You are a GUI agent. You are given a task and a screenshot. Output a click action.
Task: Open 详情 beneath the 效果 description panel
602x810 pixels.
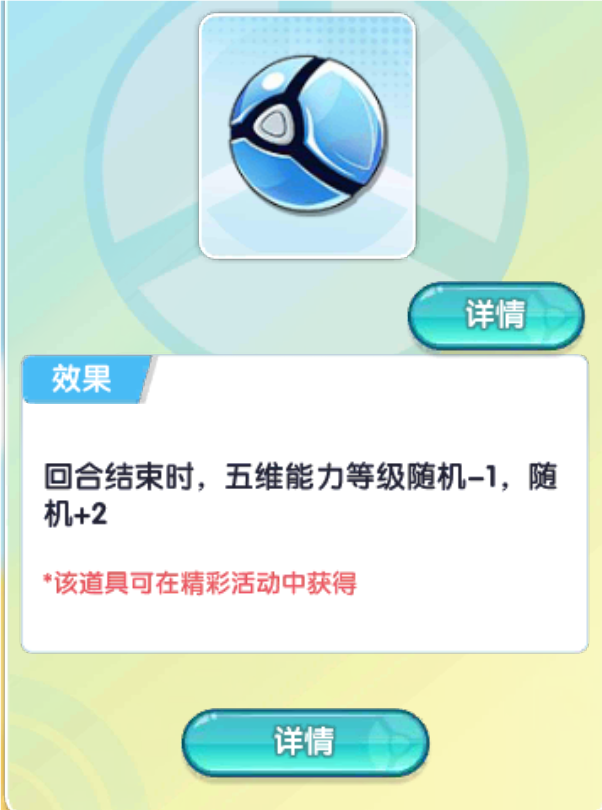point(305,742)
